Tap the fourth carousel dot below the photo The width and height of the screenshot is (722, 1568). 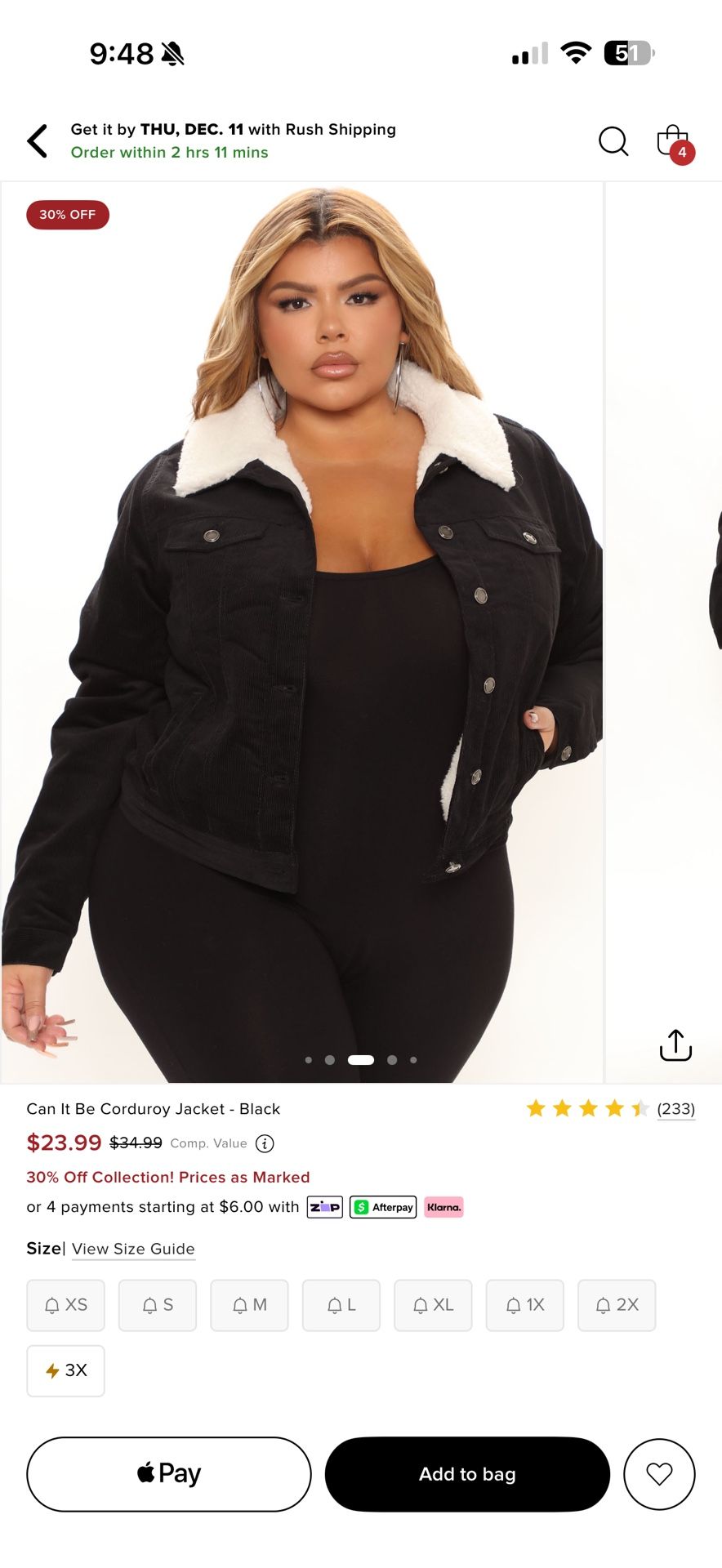click(392, 1059)
